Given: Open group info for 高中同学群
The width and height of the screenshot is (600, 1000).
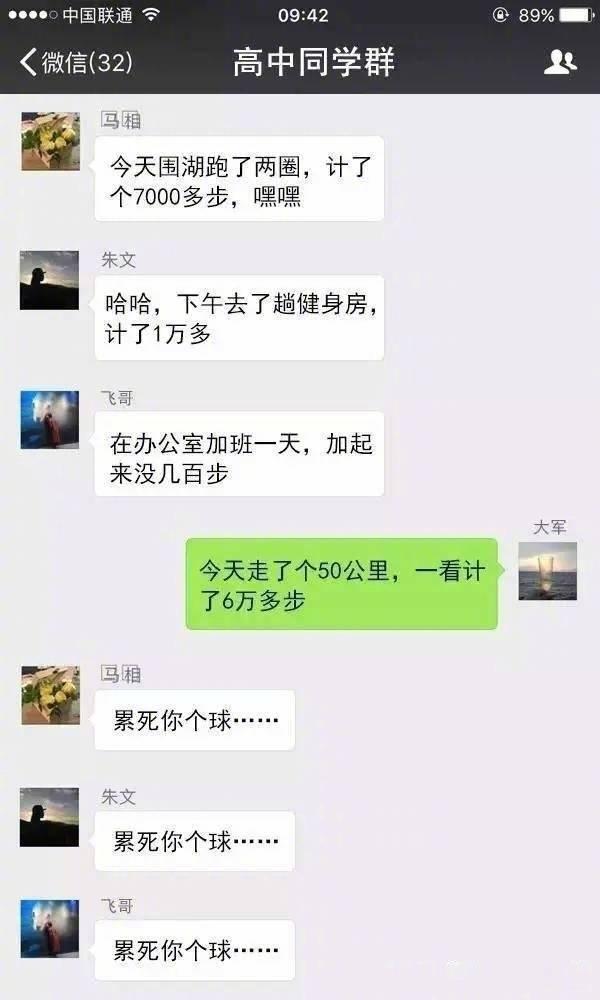Looking at the screenshot, I should pos(560,62).
